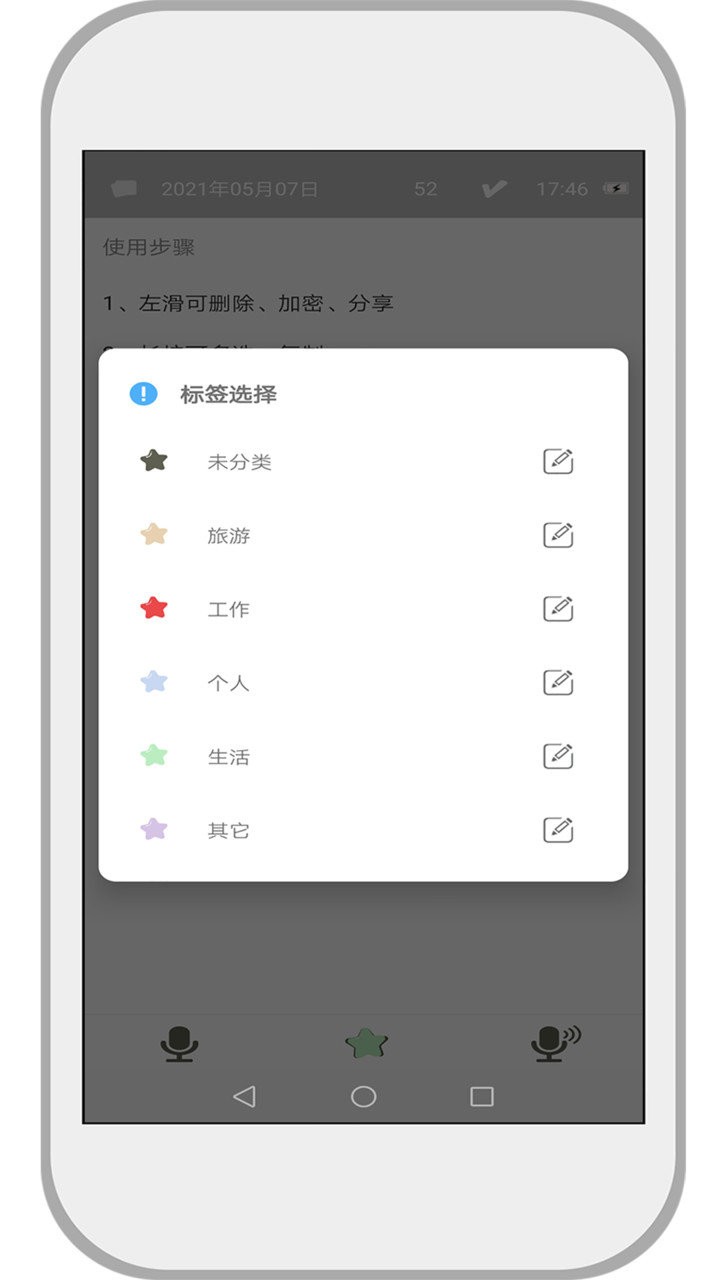
Task: Tap the blue info icon beside 标签选择
Action: (x=142, y=394)
